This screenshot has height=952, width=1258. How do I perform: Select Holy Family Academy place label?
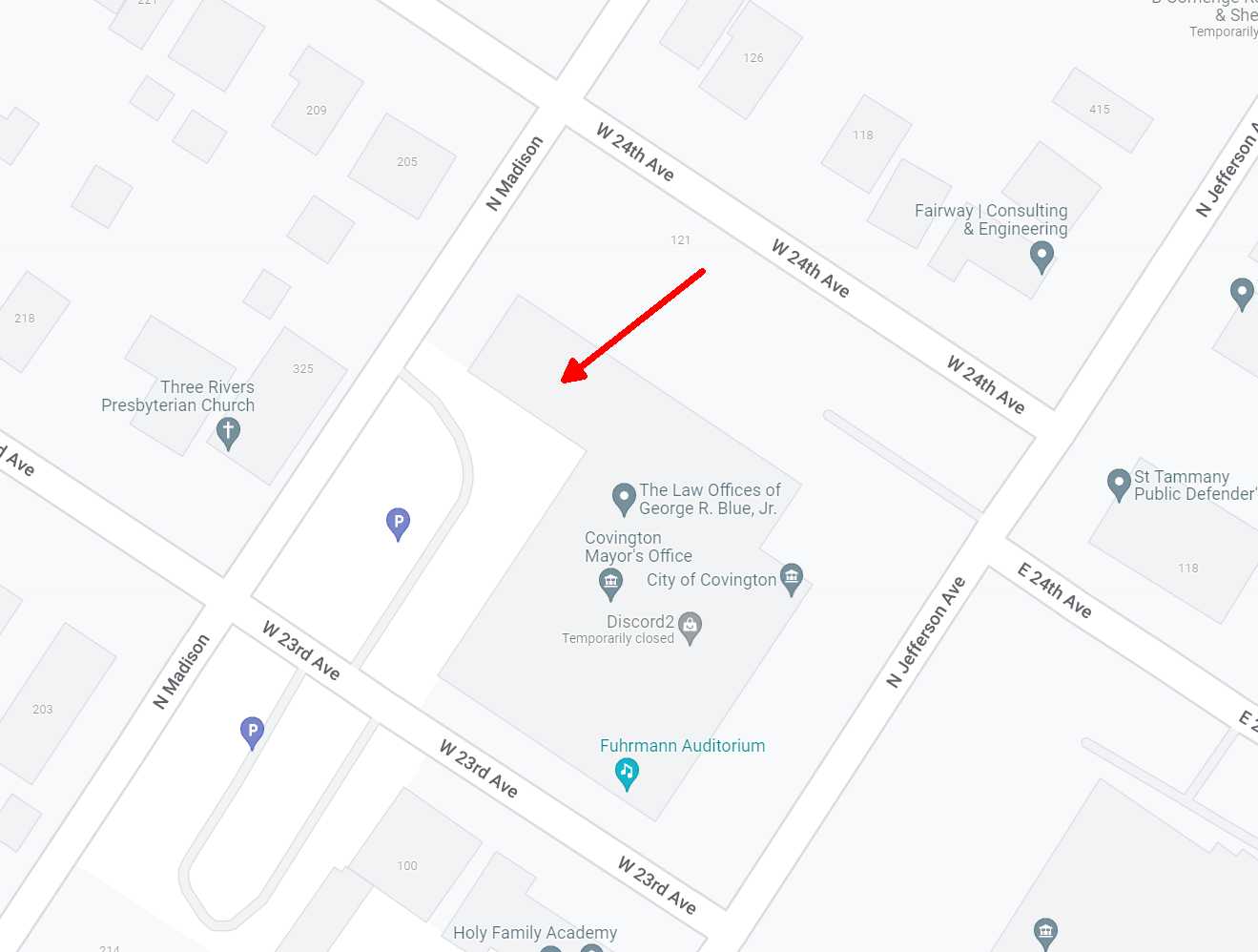tap(534, 932)
